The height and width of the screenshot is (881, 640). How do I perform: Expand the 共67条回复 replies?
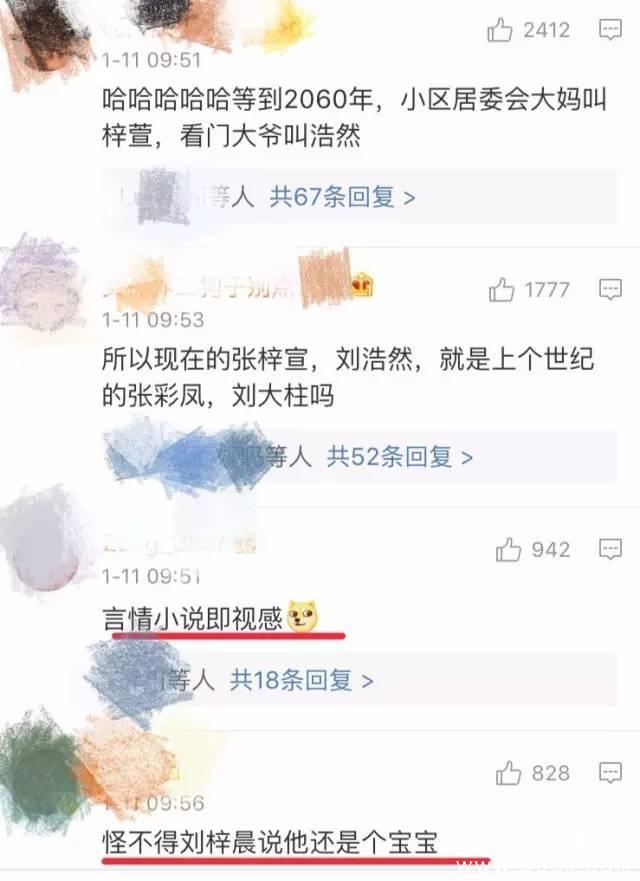click(341, 197)
